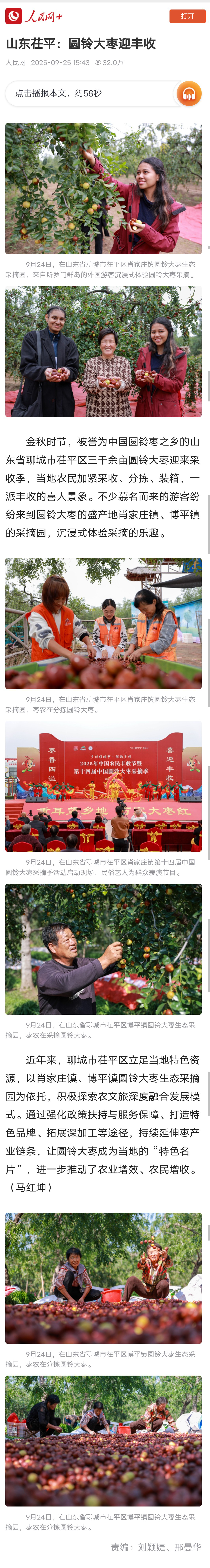
Task: Tap the 打开 button to open the app
Action: [187, 16]
